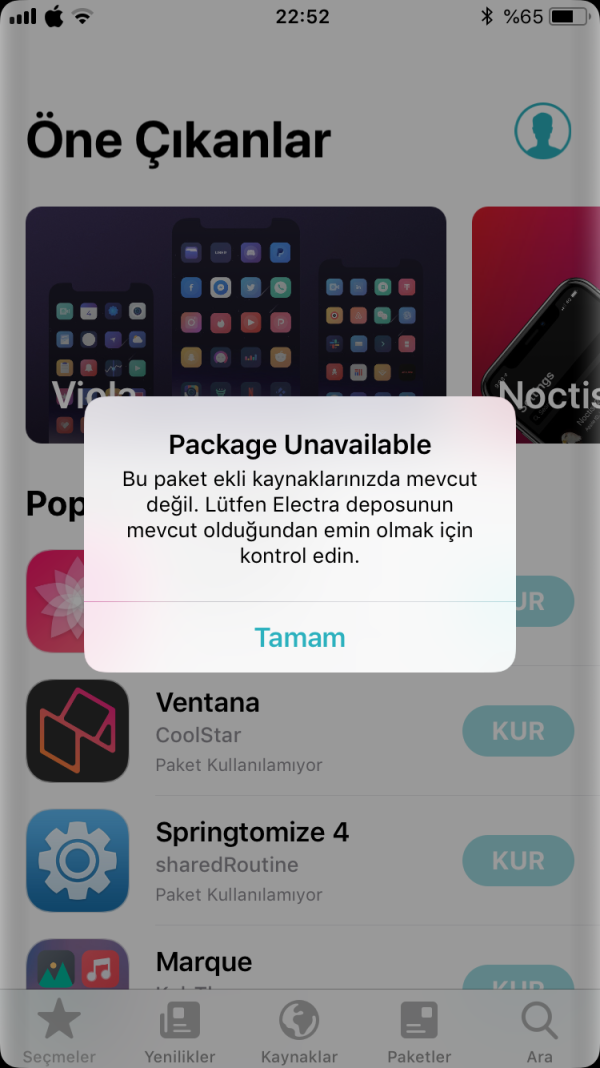Image resolution: width=600 pixels, height=1068 pixels.
Task: Dismiss the dialog with Tamam
Action: [300, 637]
